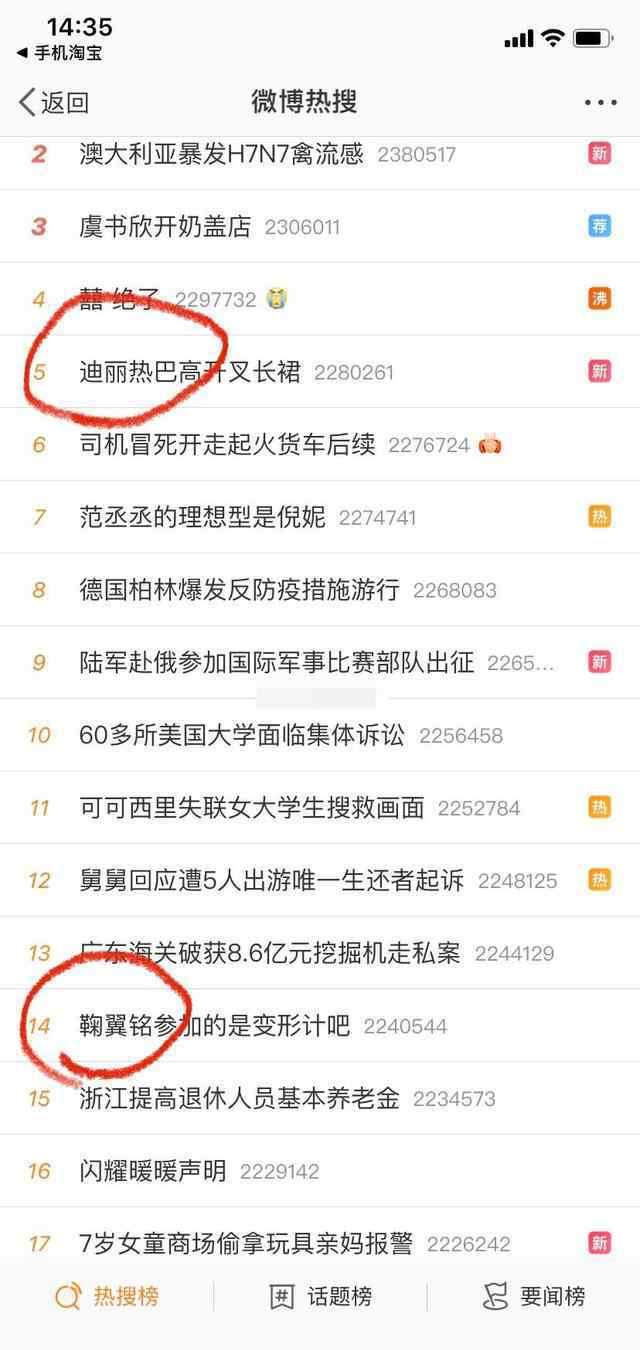Open topic 7岁女童商场偷拿玩具亲妈报警
Image resolution: width=640 pixels, height=1350 pixels.
246,1244
